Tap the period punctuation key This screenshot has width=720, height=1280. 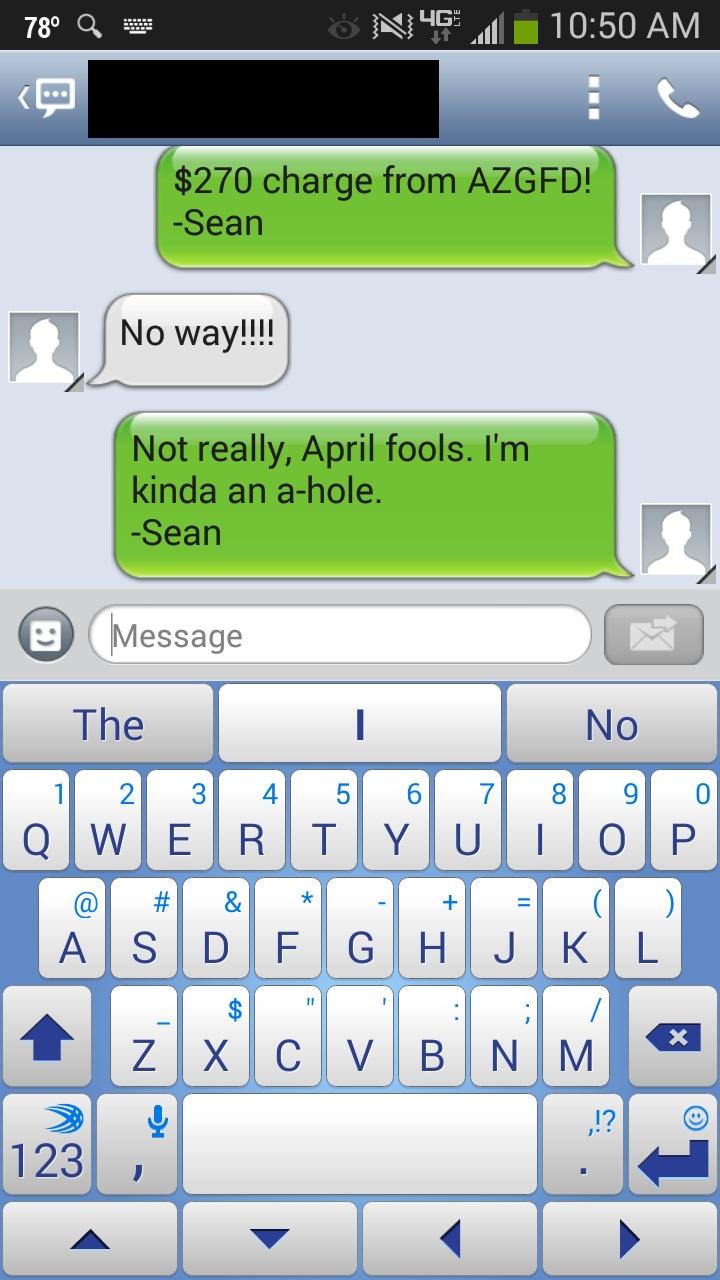coord(582,1145)
